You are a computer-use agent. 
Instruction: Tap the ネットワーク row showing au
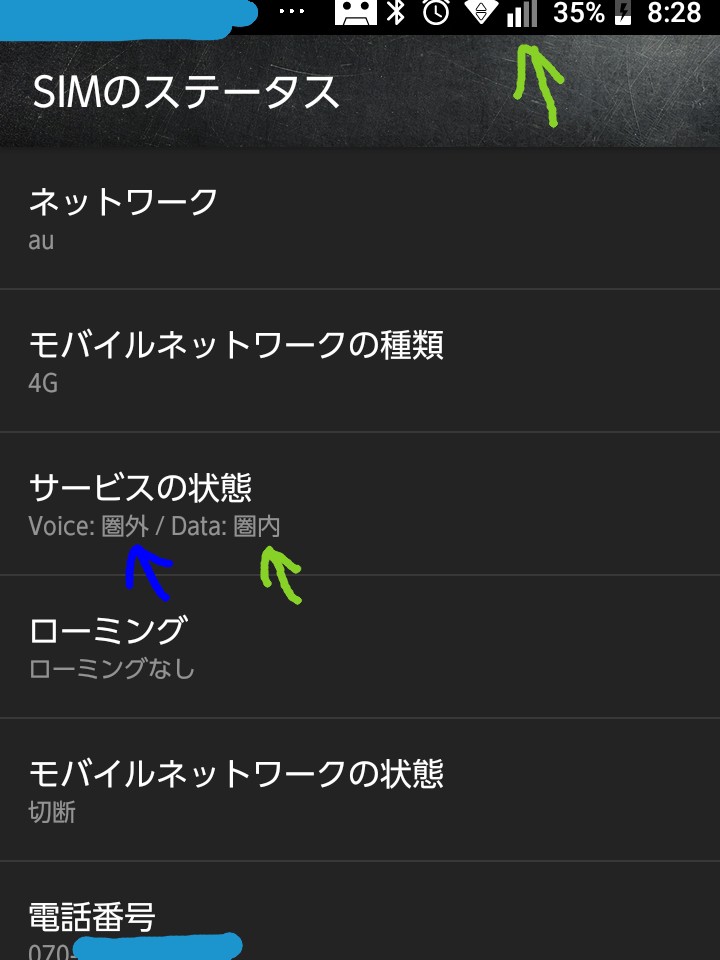click(x=360, y=218)
